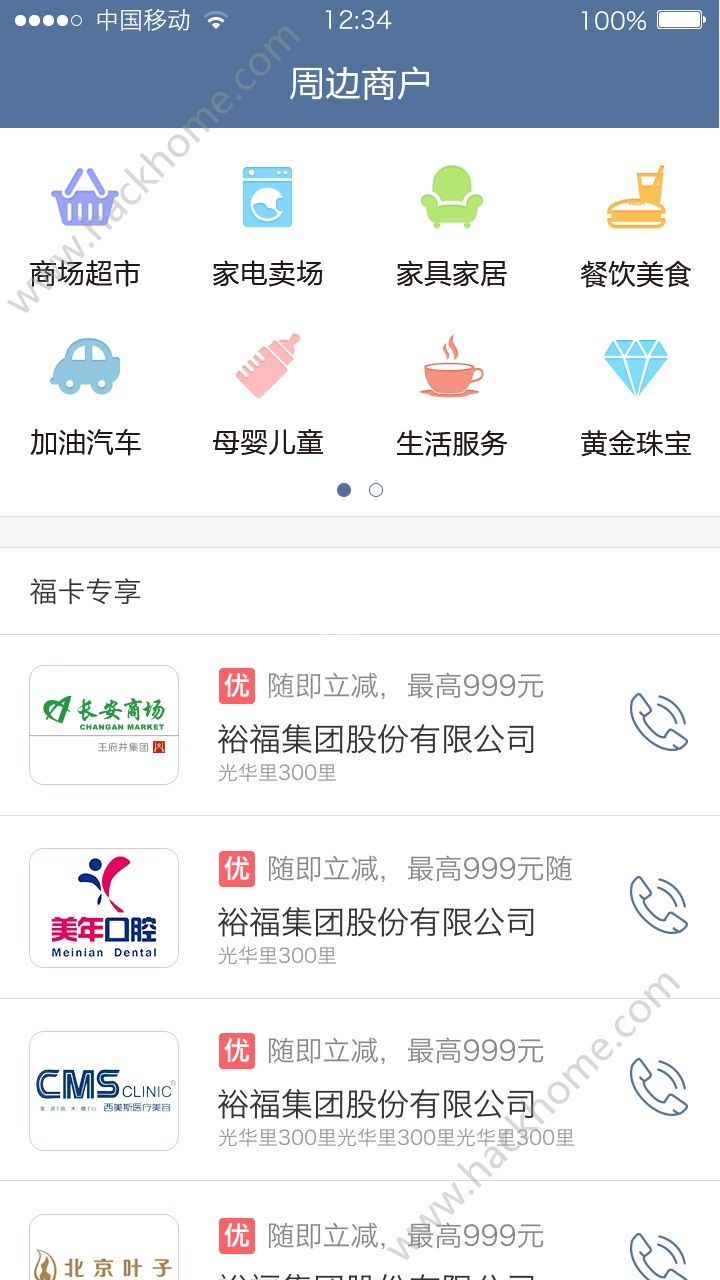Call the 美年口腔 merchant

658,905
